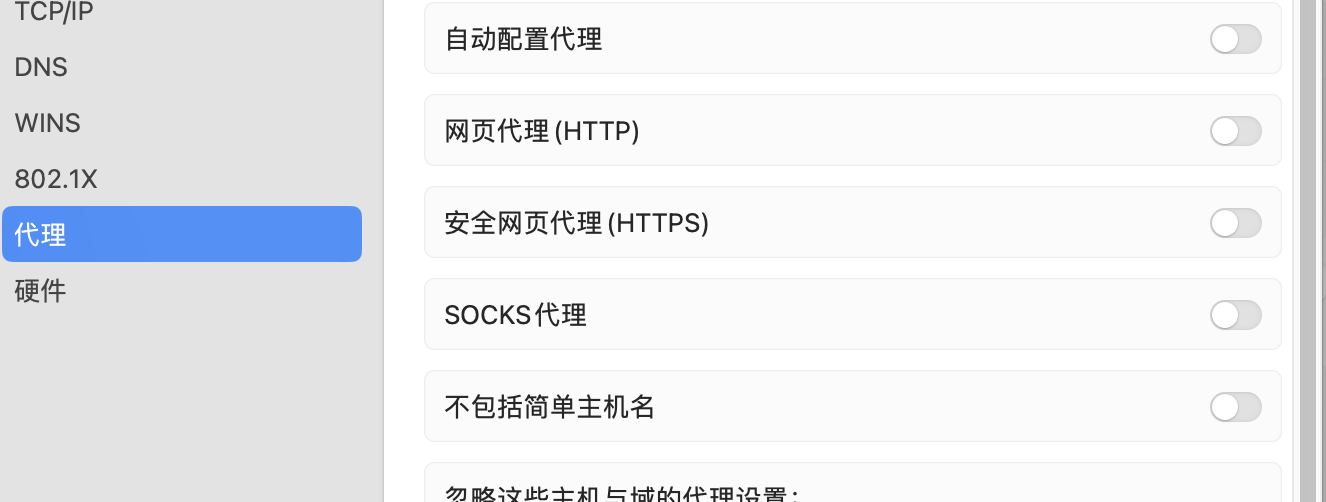
Task: Enable 自动配置代理 switch
Action: coord(1235,39)
